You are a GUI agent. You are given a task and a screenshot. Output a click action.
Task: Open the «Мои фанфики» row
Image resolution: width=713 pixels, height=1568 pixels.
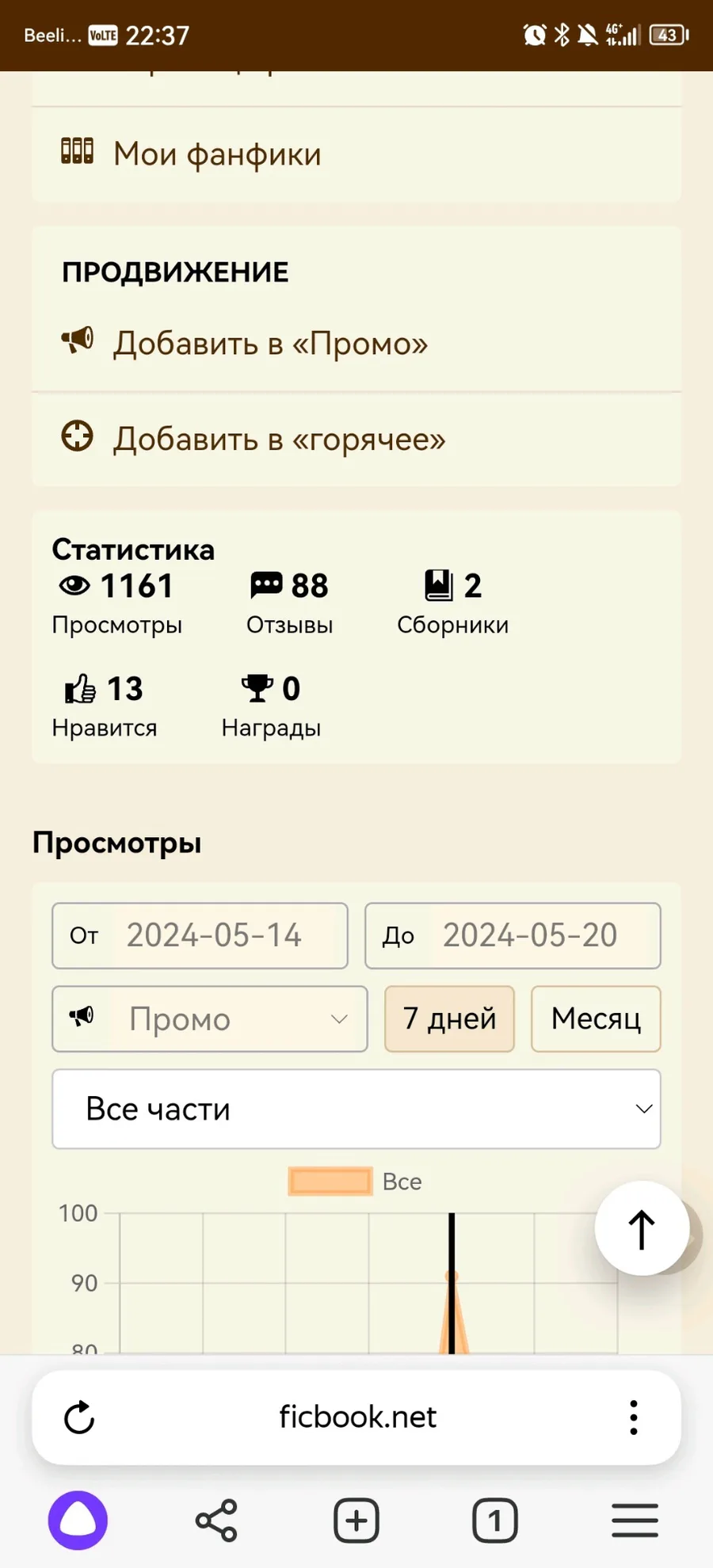point(356,154)
